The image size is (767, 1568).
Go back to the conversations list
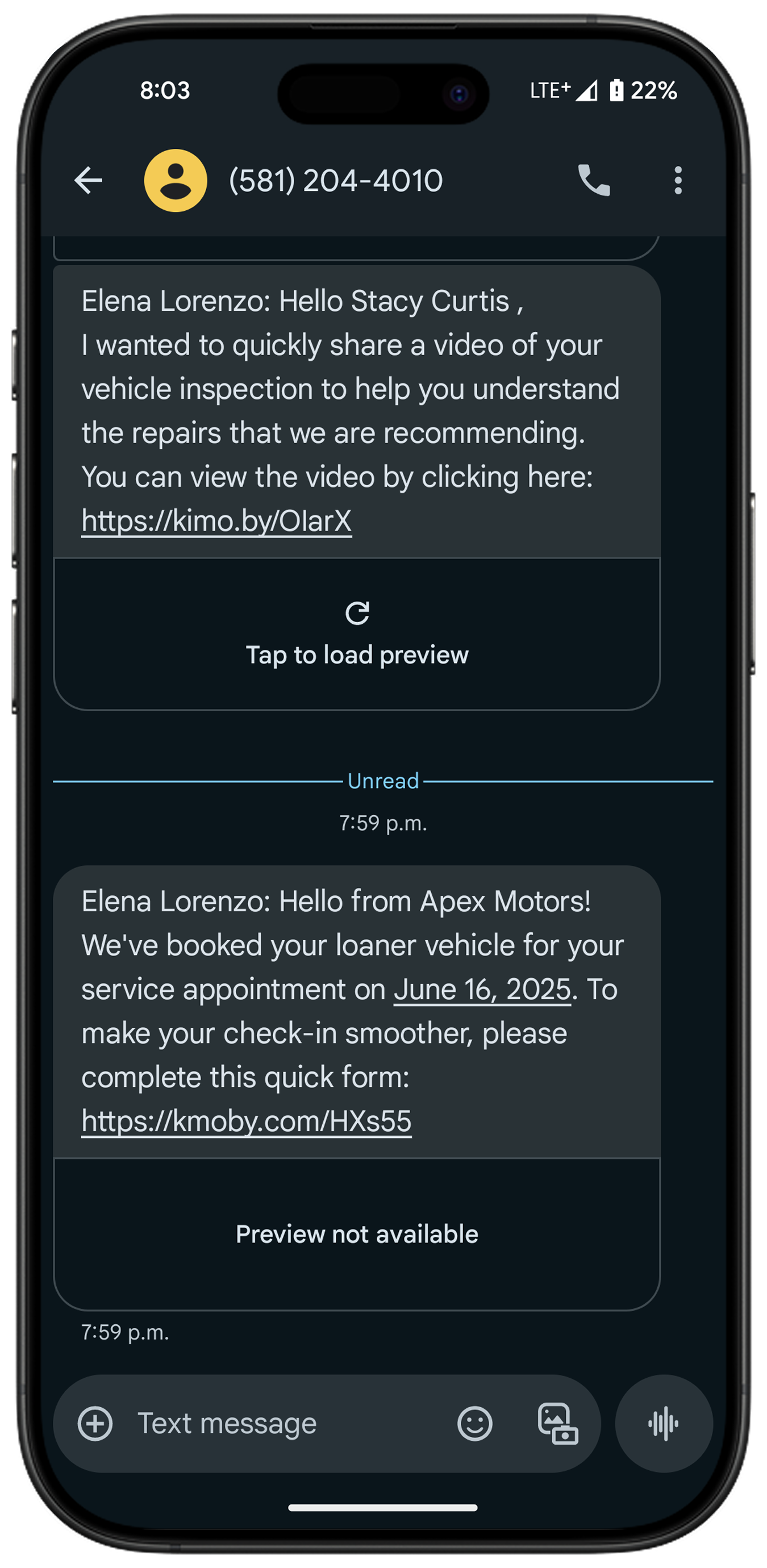[88, 181]
